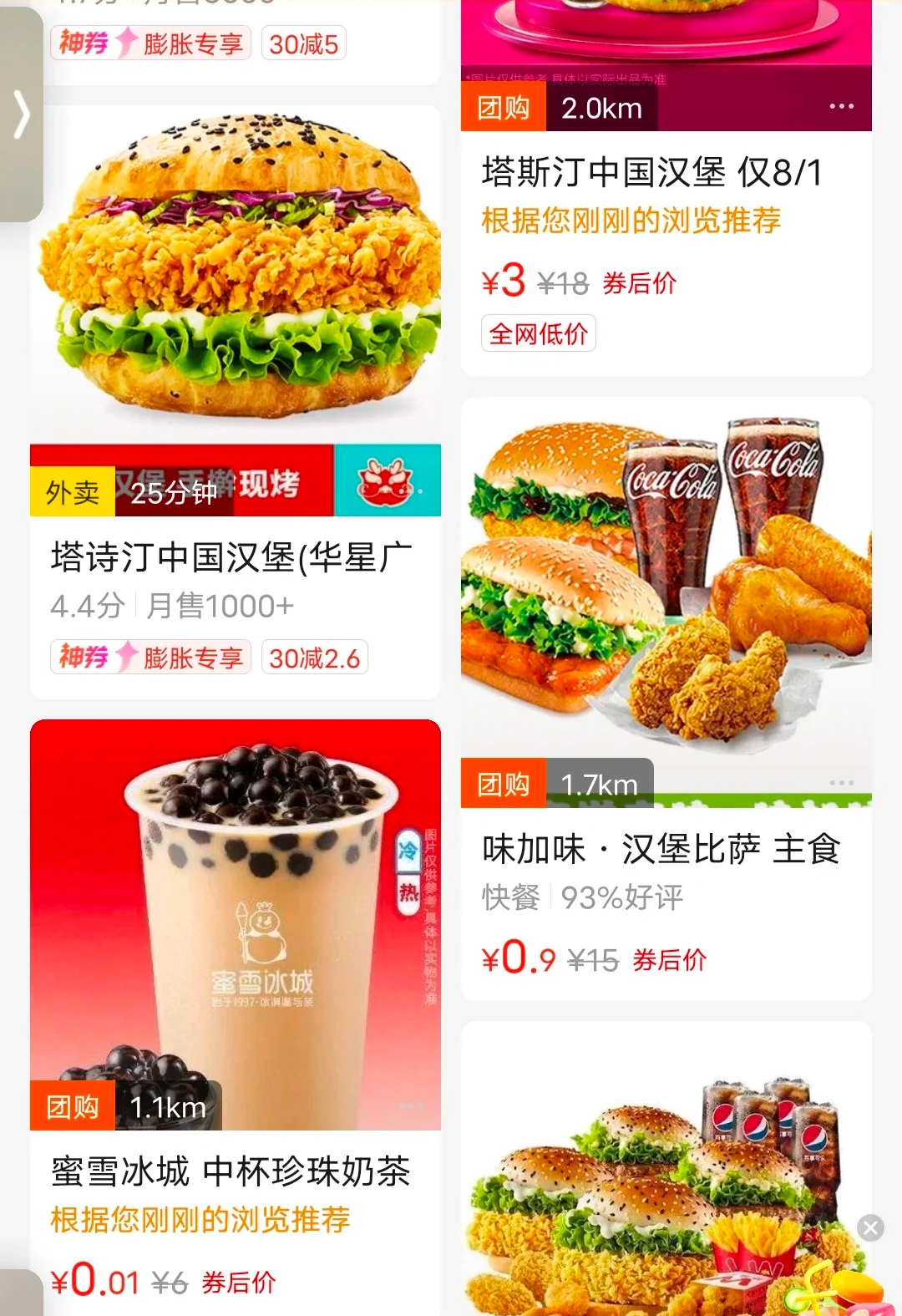The width and height of the screenshot is (902, 1316).
Task: Tap the 全网低价 tag
Action: (x=539, y=334)
